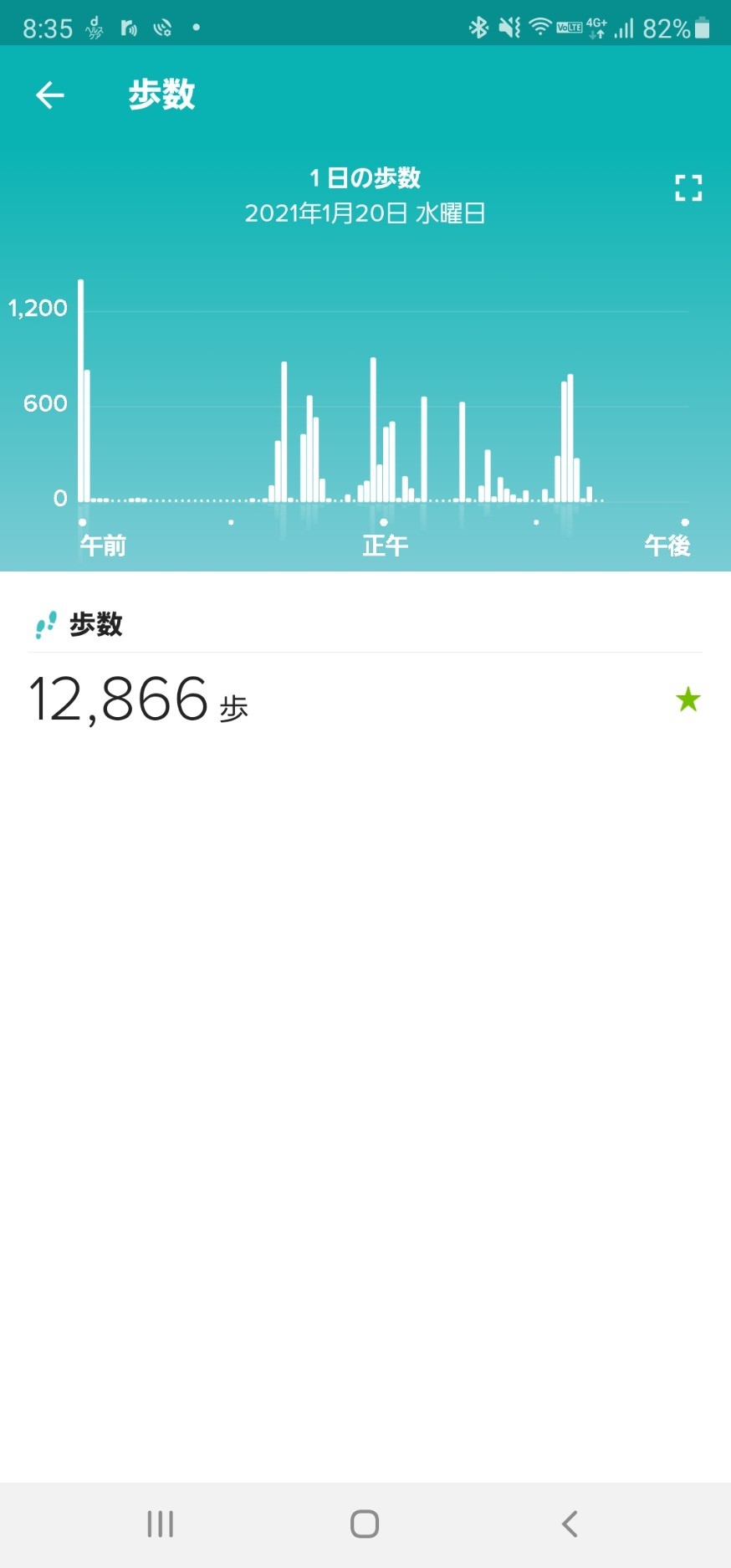
Task: Go back from the 歩数 screen
Action: tap(50, 95)
